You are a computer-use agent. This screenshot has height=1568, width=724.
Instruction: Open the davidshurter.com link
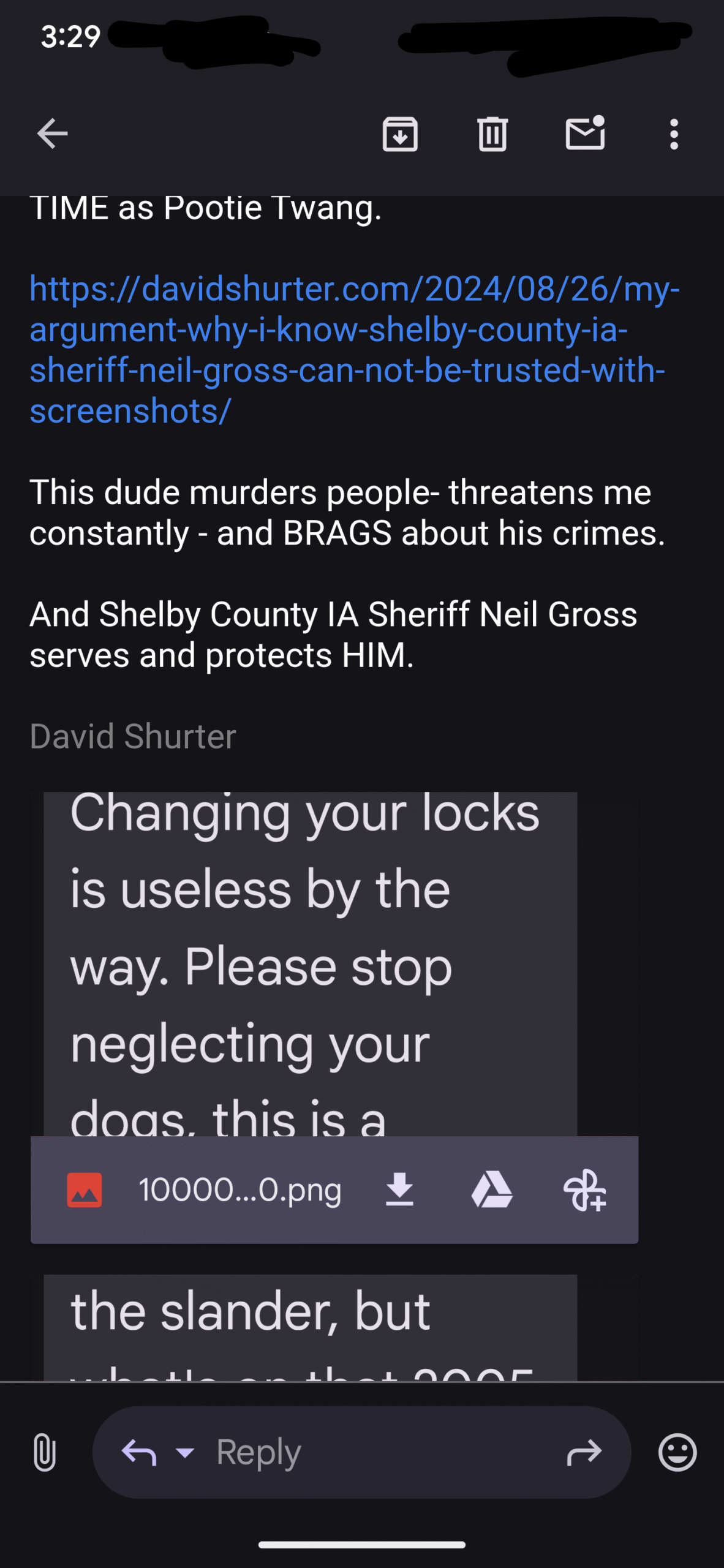355,349
